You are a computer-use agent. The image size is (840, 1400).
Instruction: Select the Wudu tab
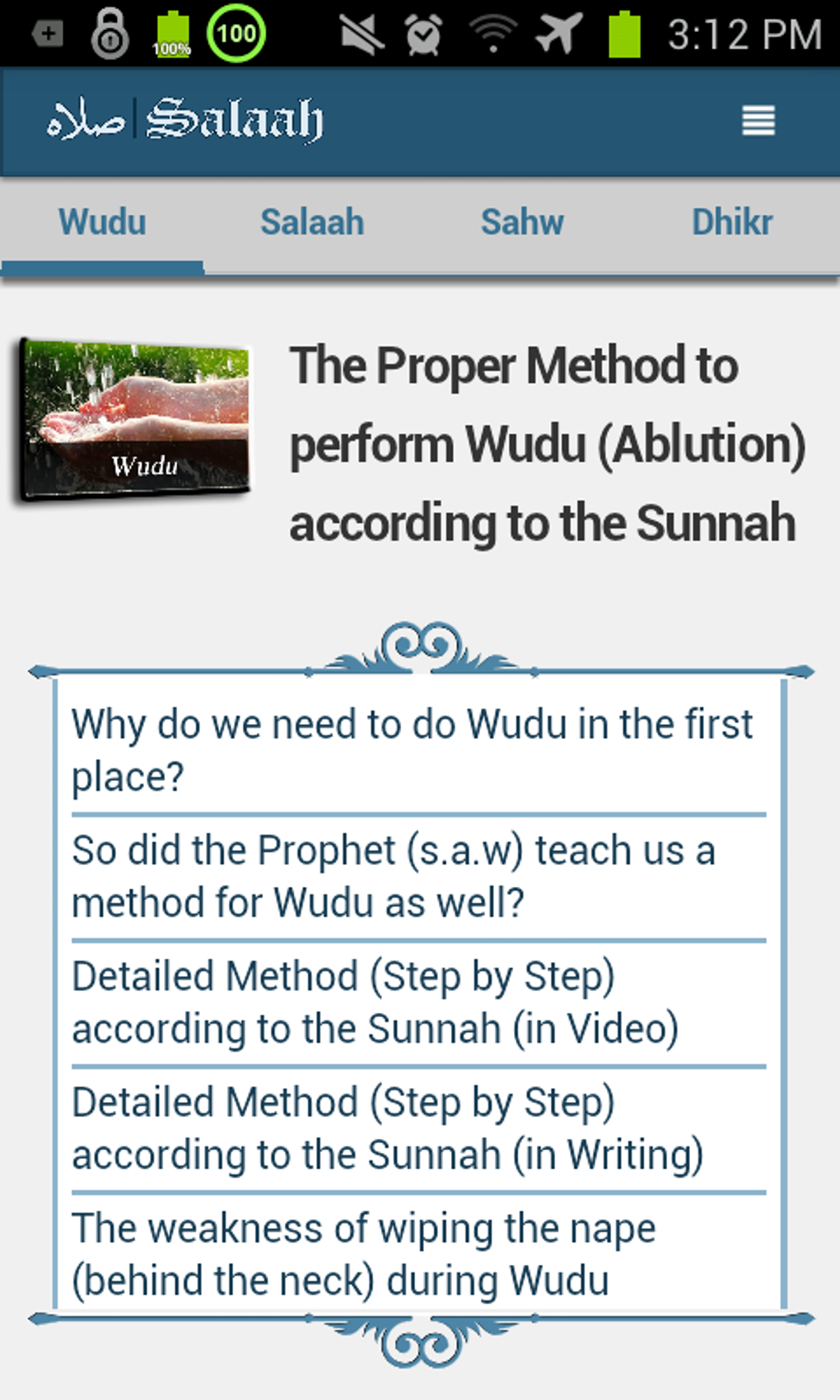[102, 222]
